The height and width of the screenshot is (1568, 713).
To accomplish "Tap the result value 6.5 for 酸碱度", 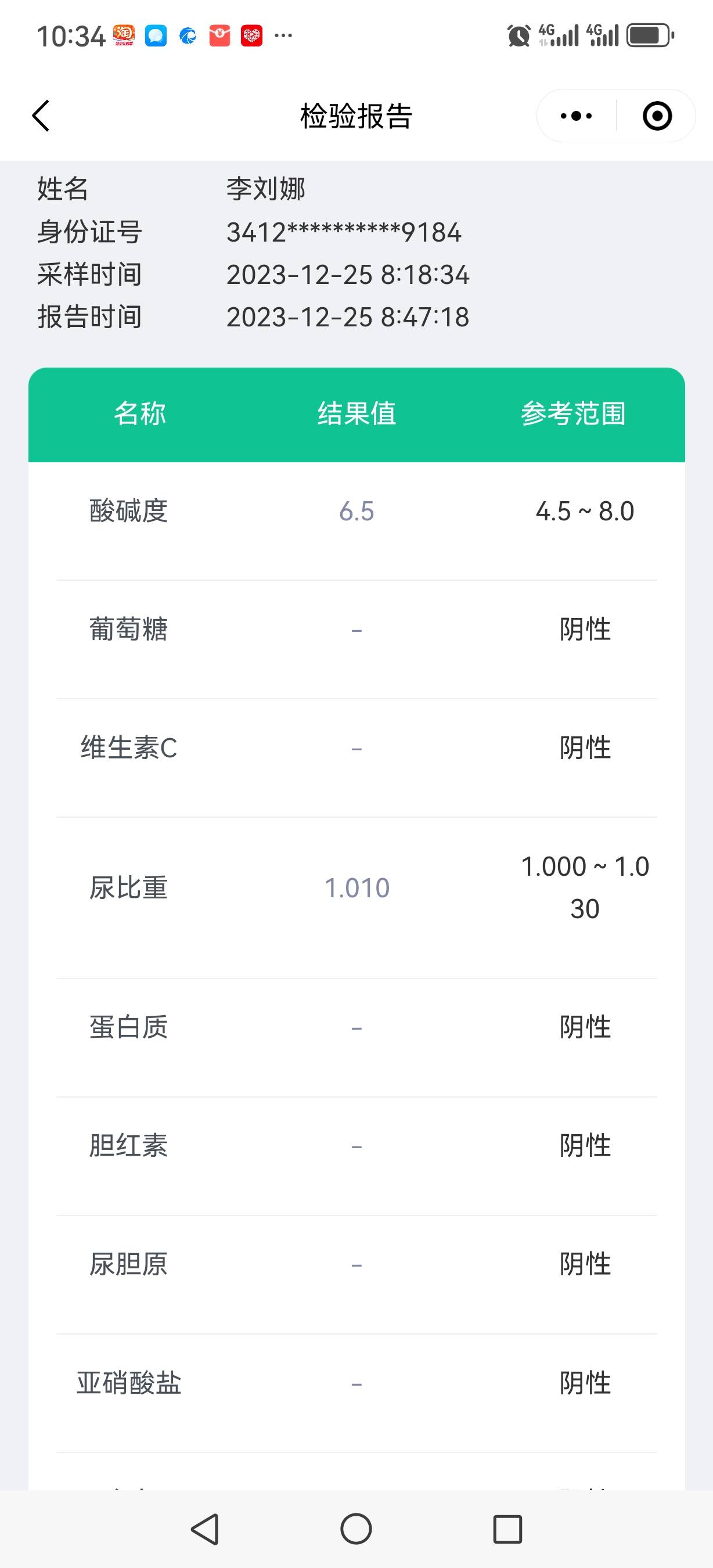I will [x=356, y=512].
